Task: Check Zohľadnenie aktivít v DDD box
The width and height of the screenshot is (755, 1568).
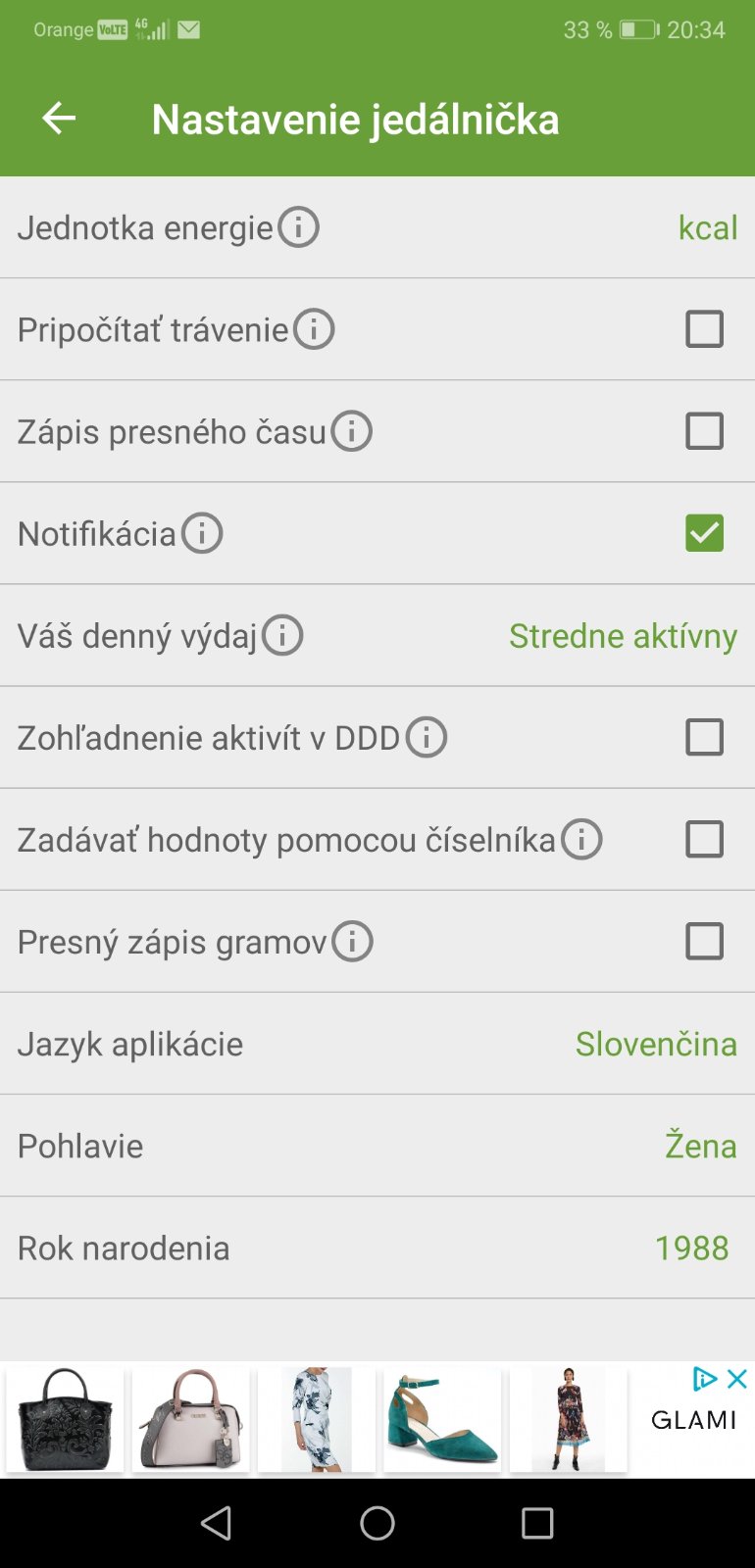Action: coord(704,737)
